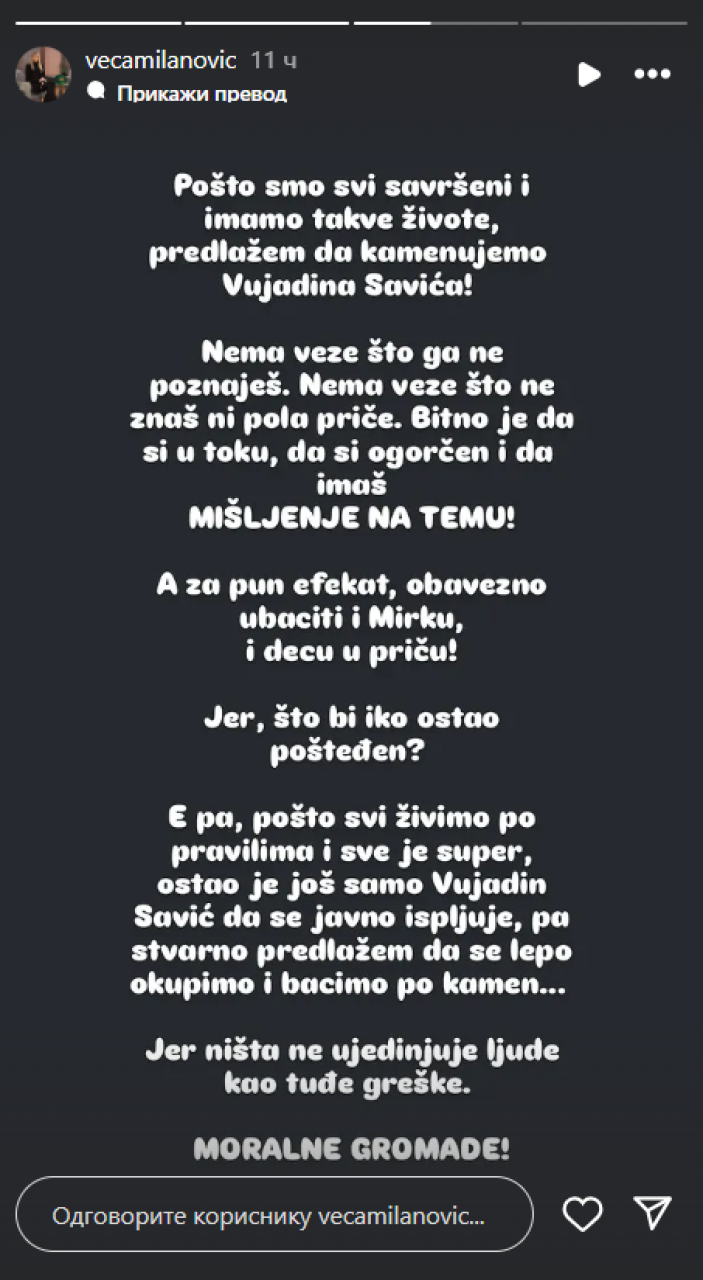Image resolution: width=703 pixels, height=1280 pixels.
Task: Open vecamilanovic's profile picture
Action: click(44, 74)
